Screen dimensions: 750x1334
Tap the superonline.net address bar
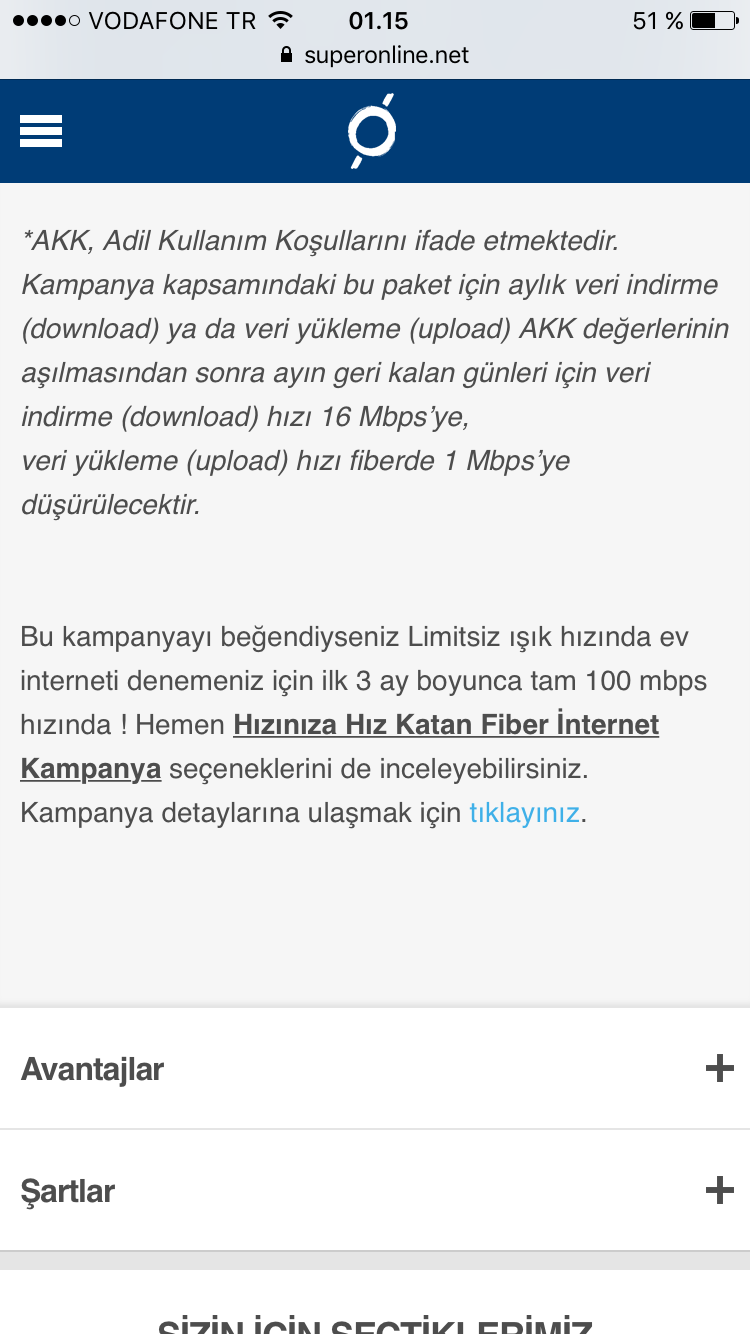375,55
